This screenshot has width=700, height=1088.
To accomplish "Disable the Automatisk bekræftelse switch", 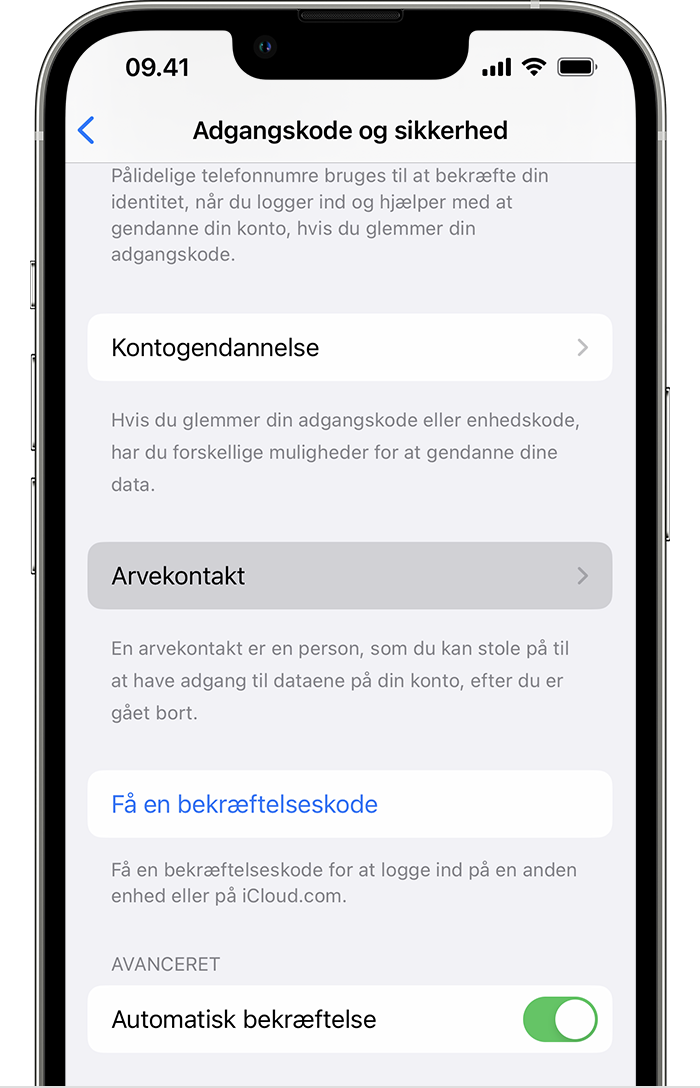I will (x=559, y=1019).
